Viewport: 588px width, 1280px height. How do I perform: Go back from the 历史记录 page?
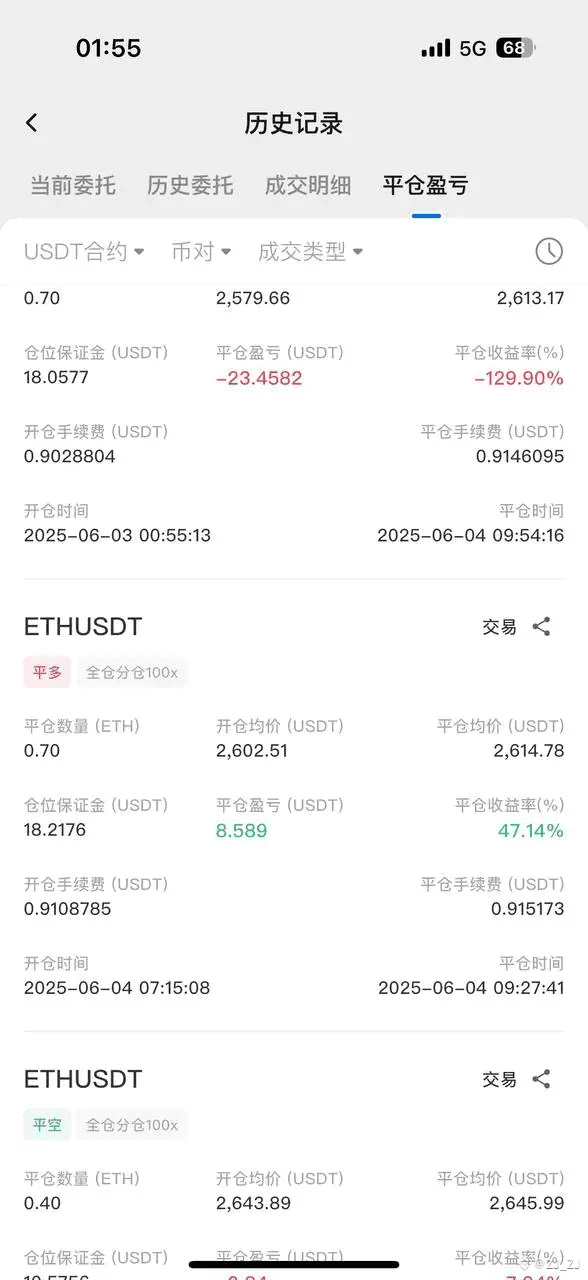point(31,123)
